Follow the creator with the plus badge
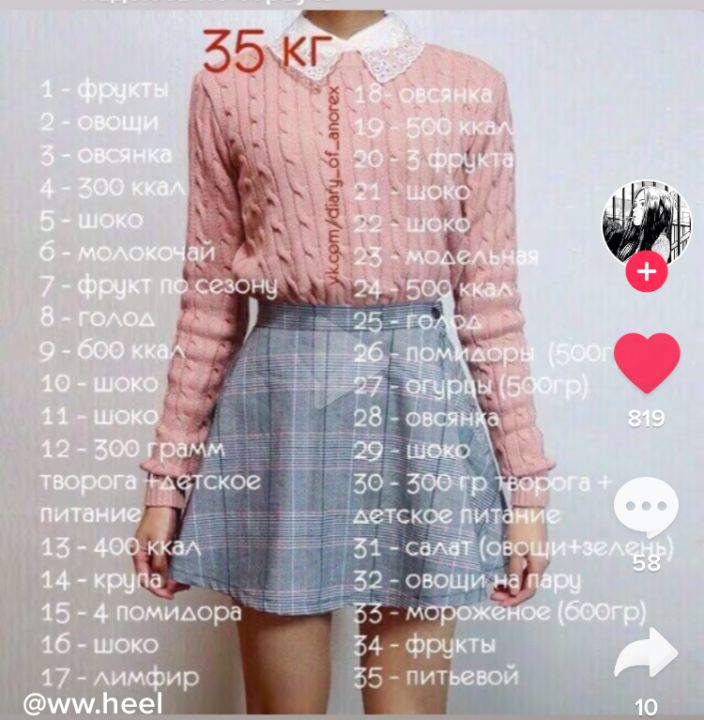The height and width of the screenshot is (720, 704). tap(647, 272)
